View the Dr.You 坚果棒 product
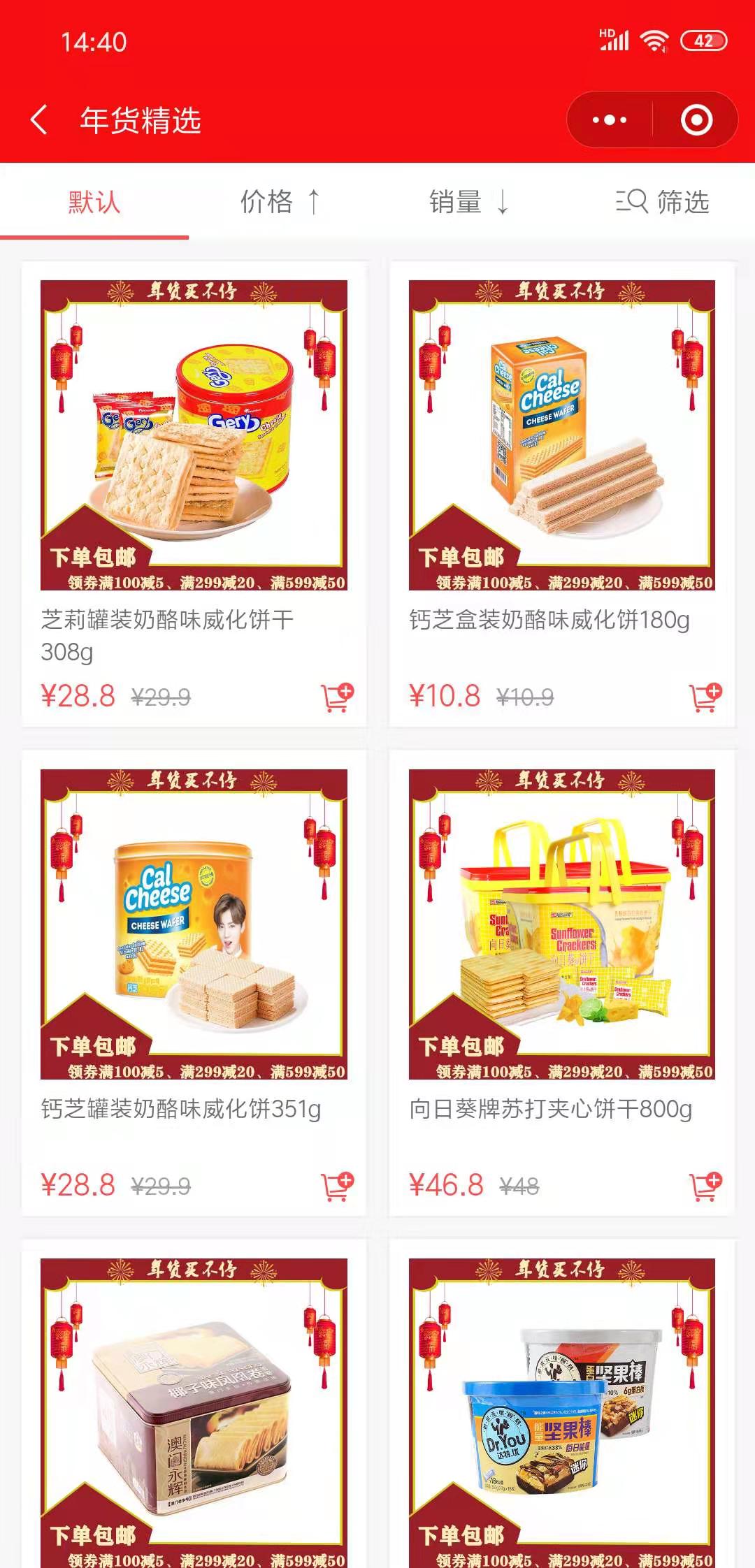 pyautogui.click(x=562, y=1411)
